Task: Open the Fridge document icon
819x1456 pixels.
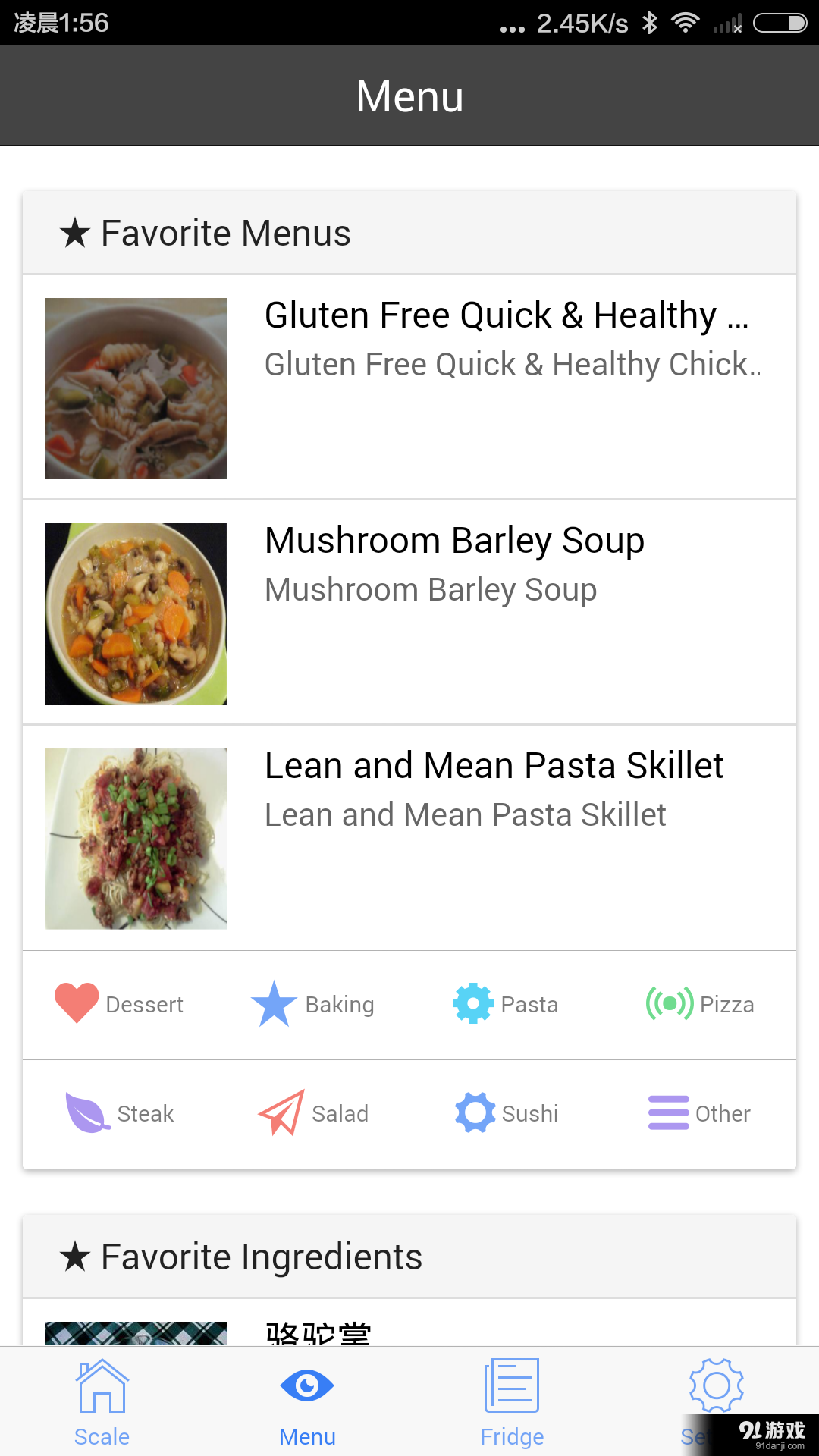Action: [512, 1385]
